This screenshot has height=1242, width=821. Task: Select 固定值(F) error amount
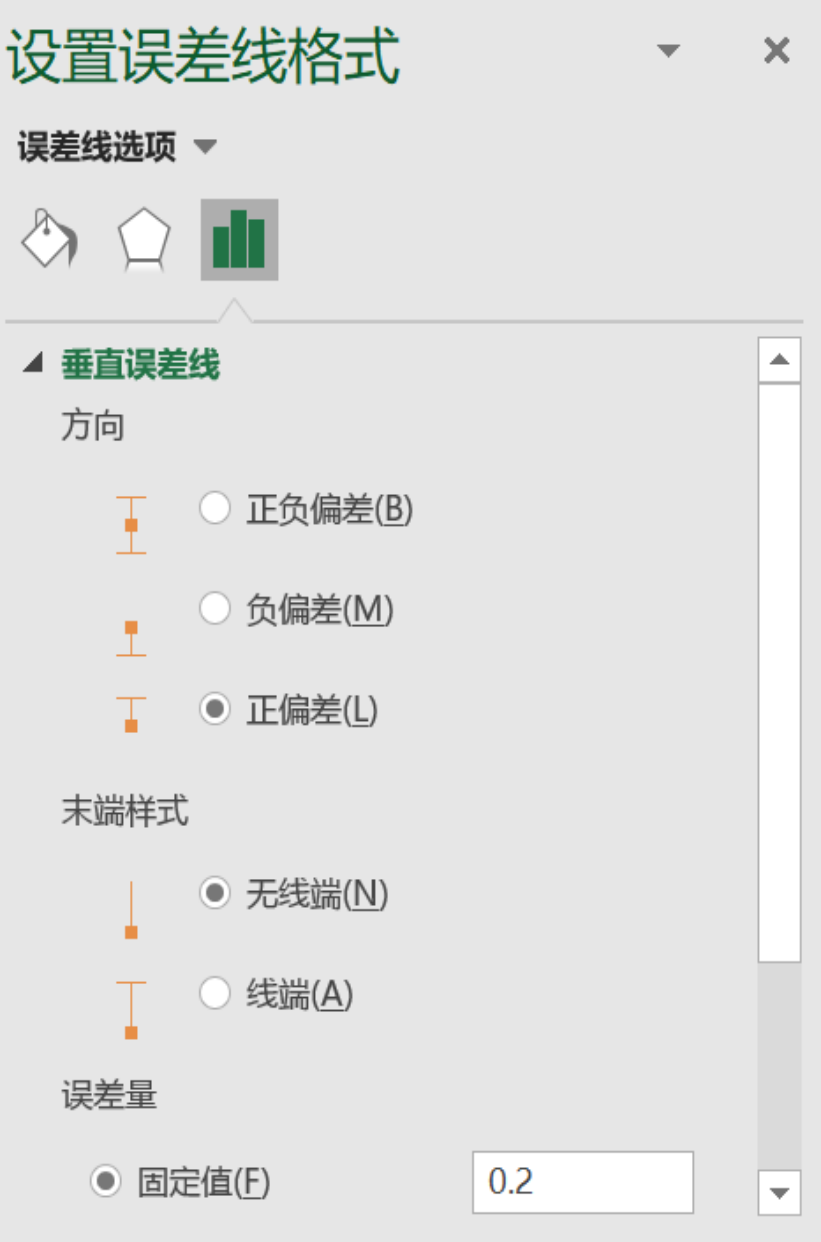(x=105, y=1182)
